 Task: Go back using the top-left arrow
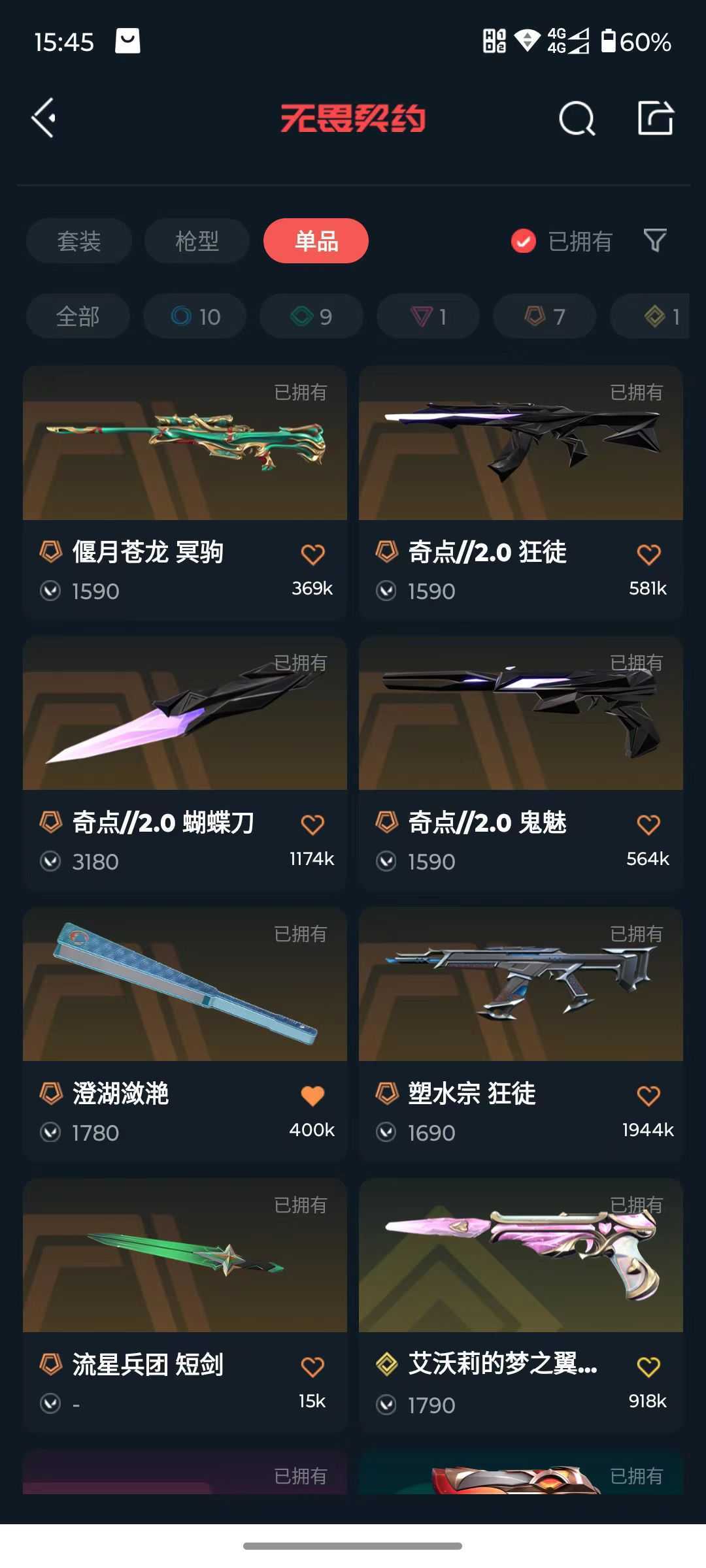coord(44,118)
